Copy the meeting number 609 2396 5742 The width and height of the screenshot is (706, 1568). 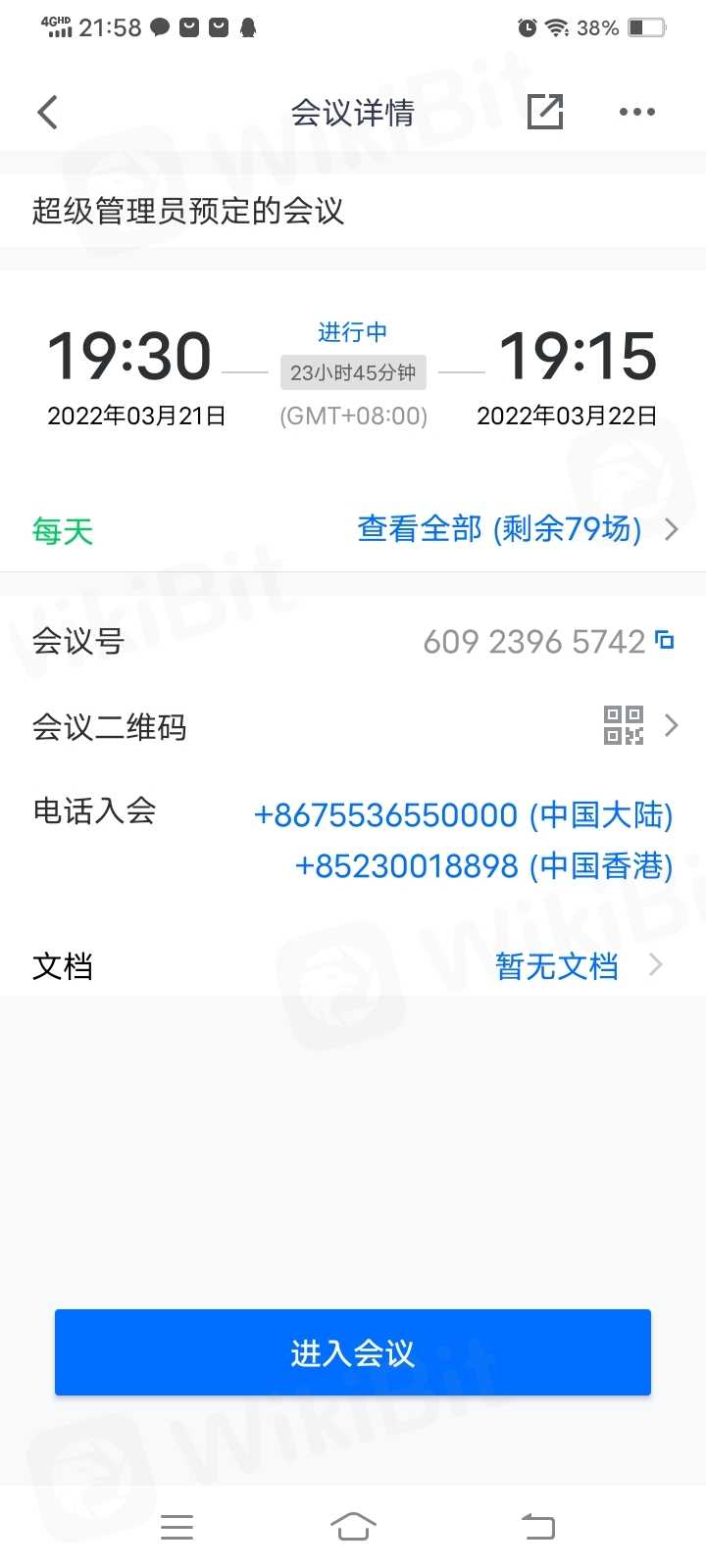(x=665, y=640)
